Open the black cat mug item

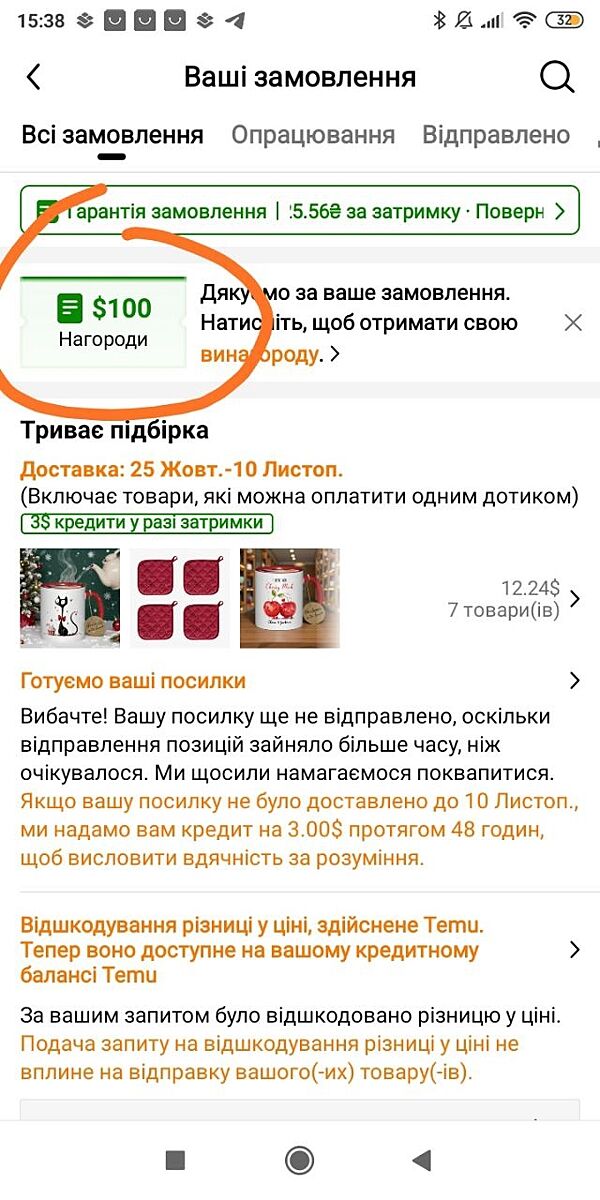click(70, 598)
